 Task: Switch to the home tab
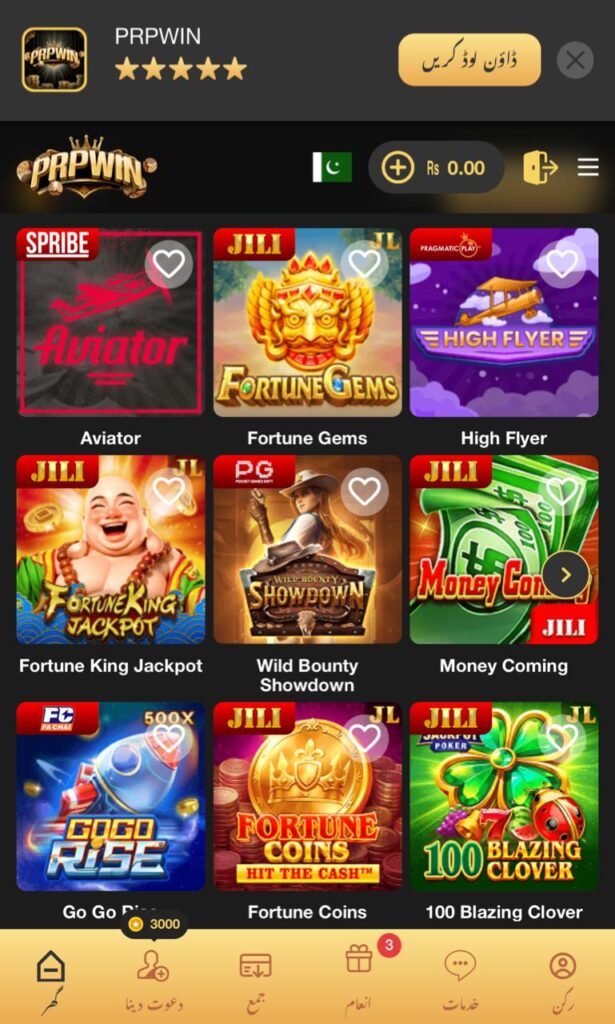pos(51,979)
